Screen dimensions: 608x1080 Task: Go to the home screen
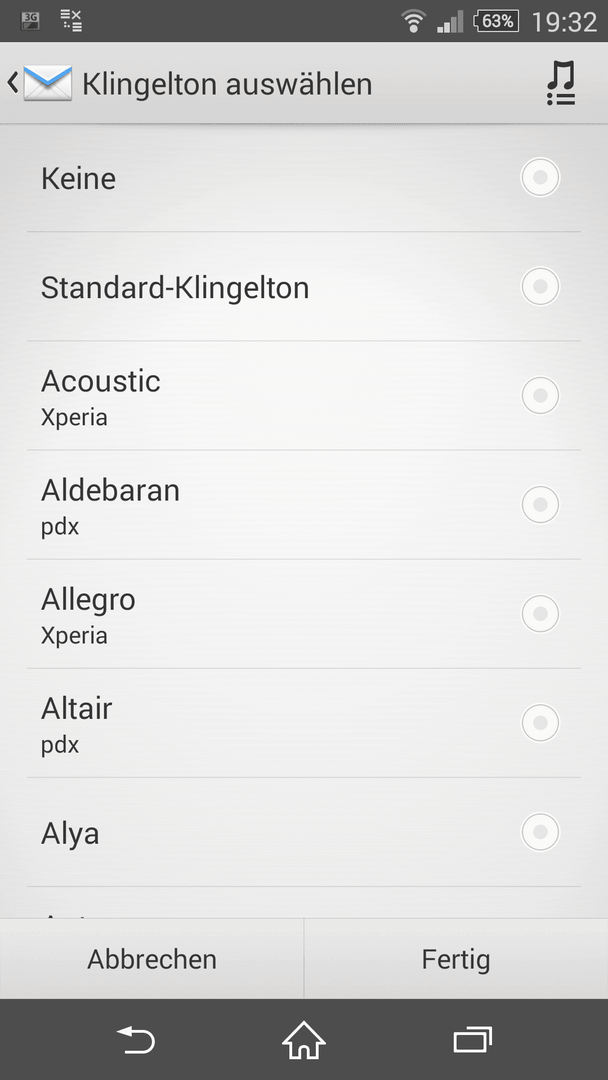click(304, 1040)
